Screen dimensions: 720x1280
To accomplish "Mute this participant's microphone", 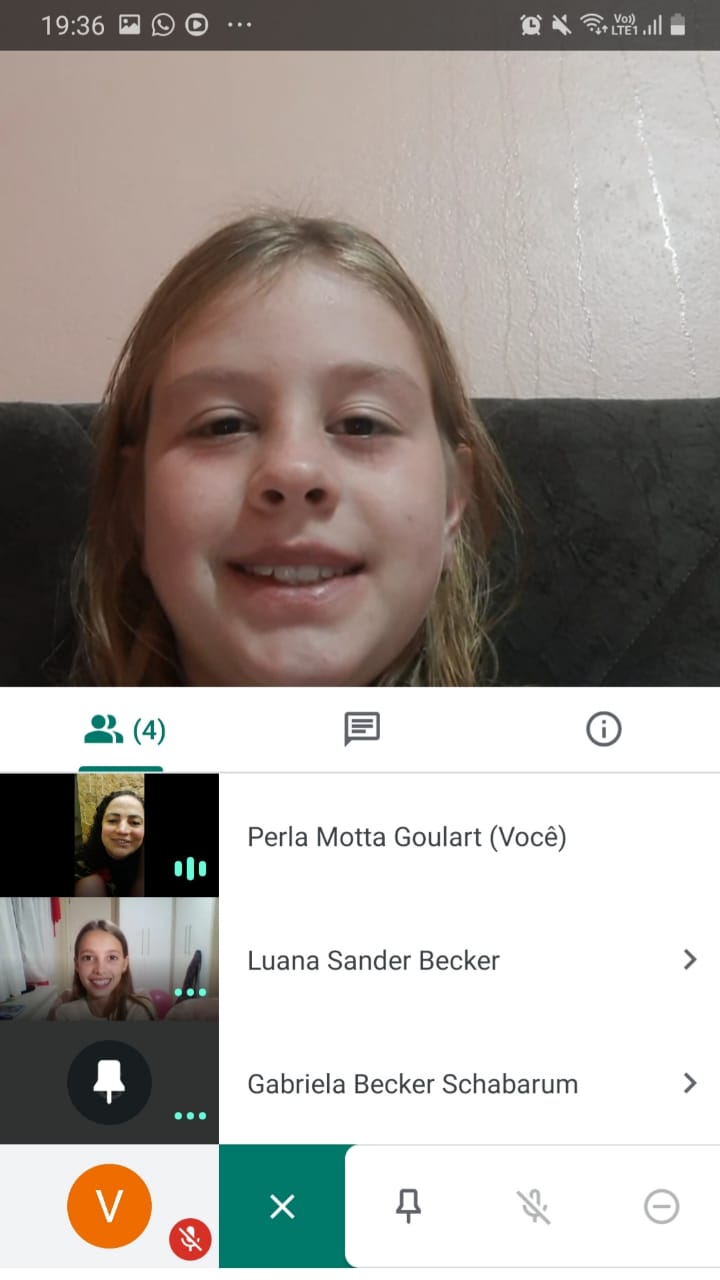I will click(x=534, y=1207).
